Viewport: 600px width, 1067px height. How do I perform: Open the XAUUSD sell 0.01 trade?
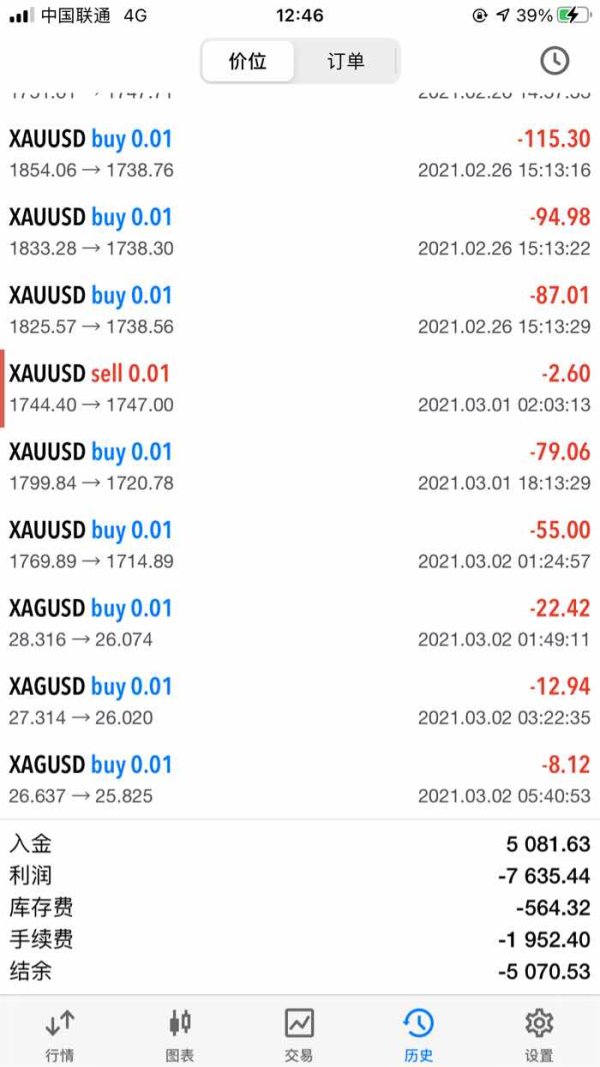300,389
